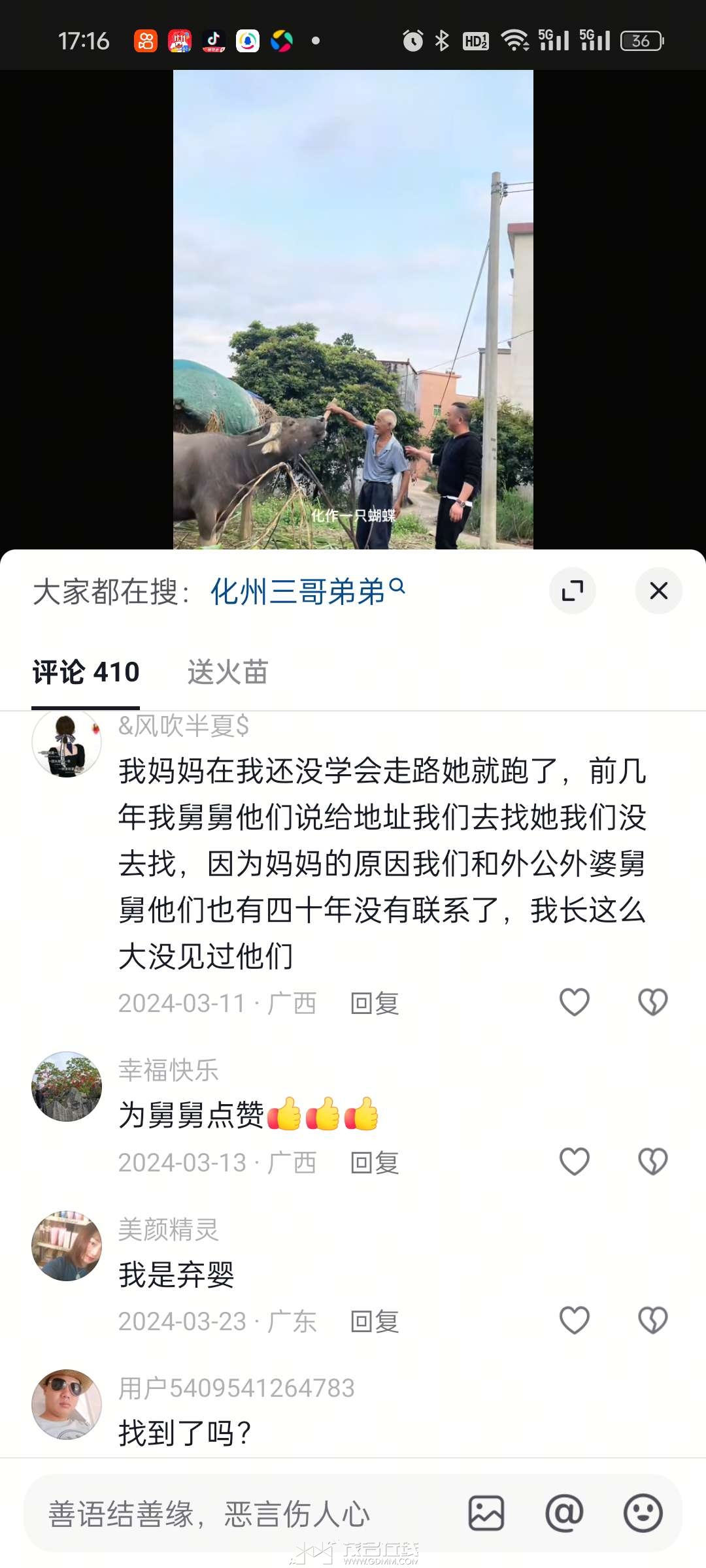This screenshot has height=1568, width=706.
Task: Close the comments panel
Action: click(x=658, y=591)
